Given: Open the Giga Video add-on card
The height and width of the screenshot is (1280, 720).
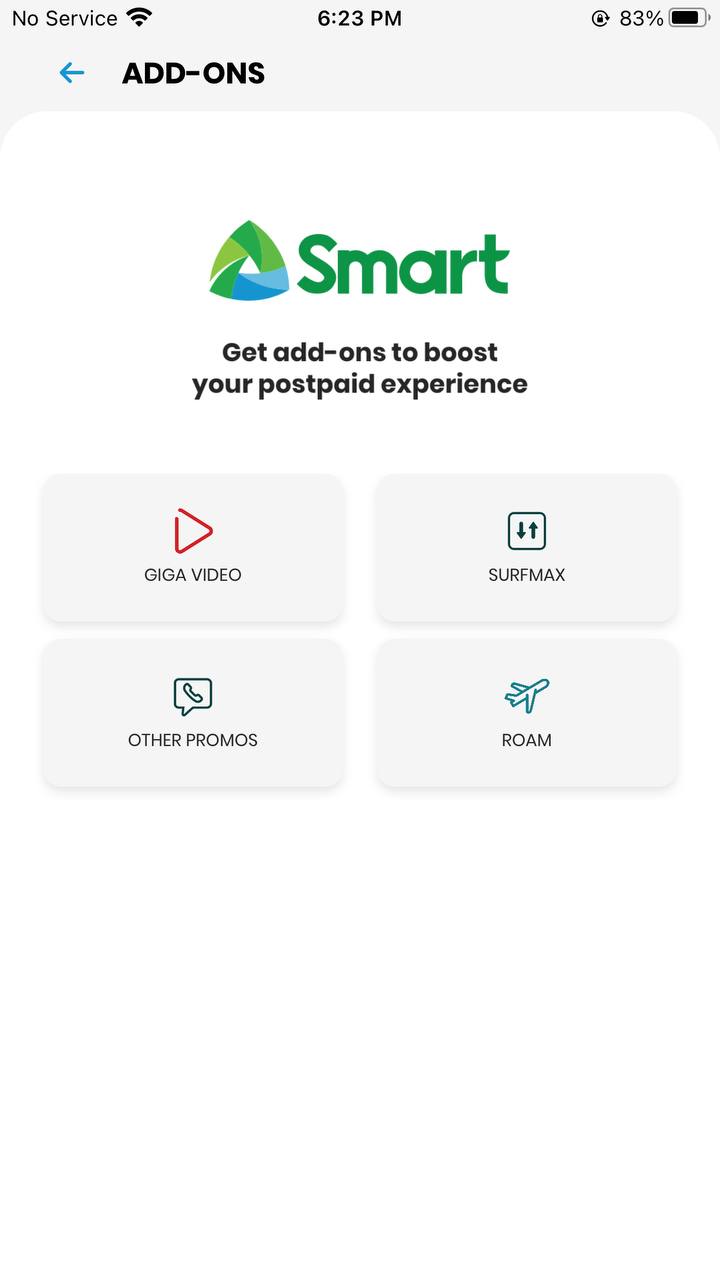Looking at the screenshot, I should point(193,548).
